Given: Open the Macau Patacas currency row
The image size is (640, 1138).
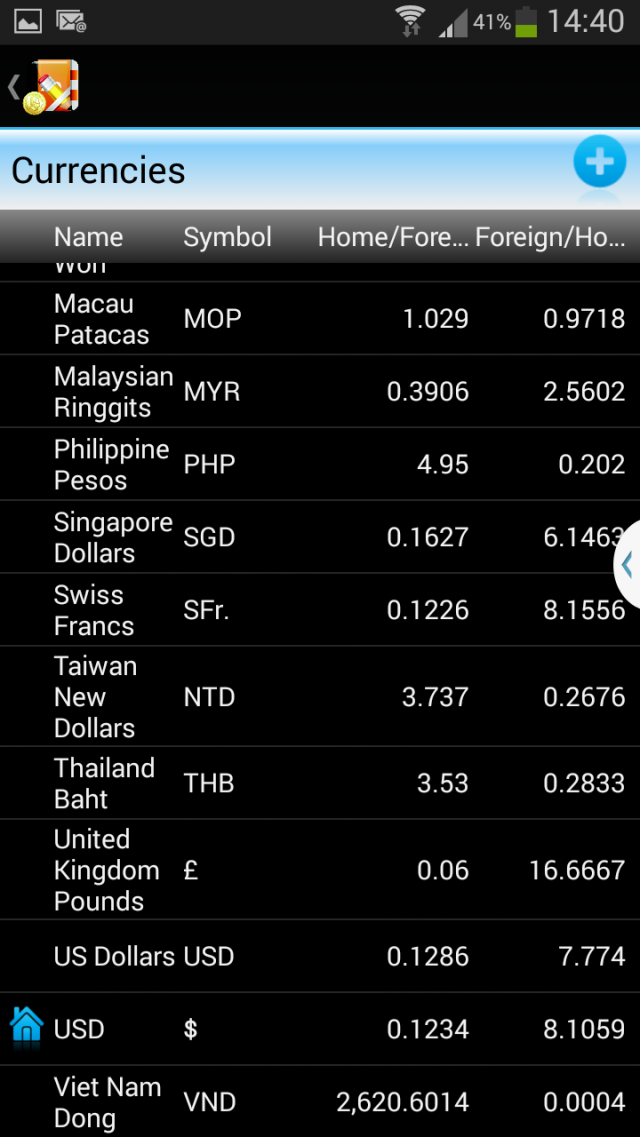Looking at the screenshot, I should (320, 319).
